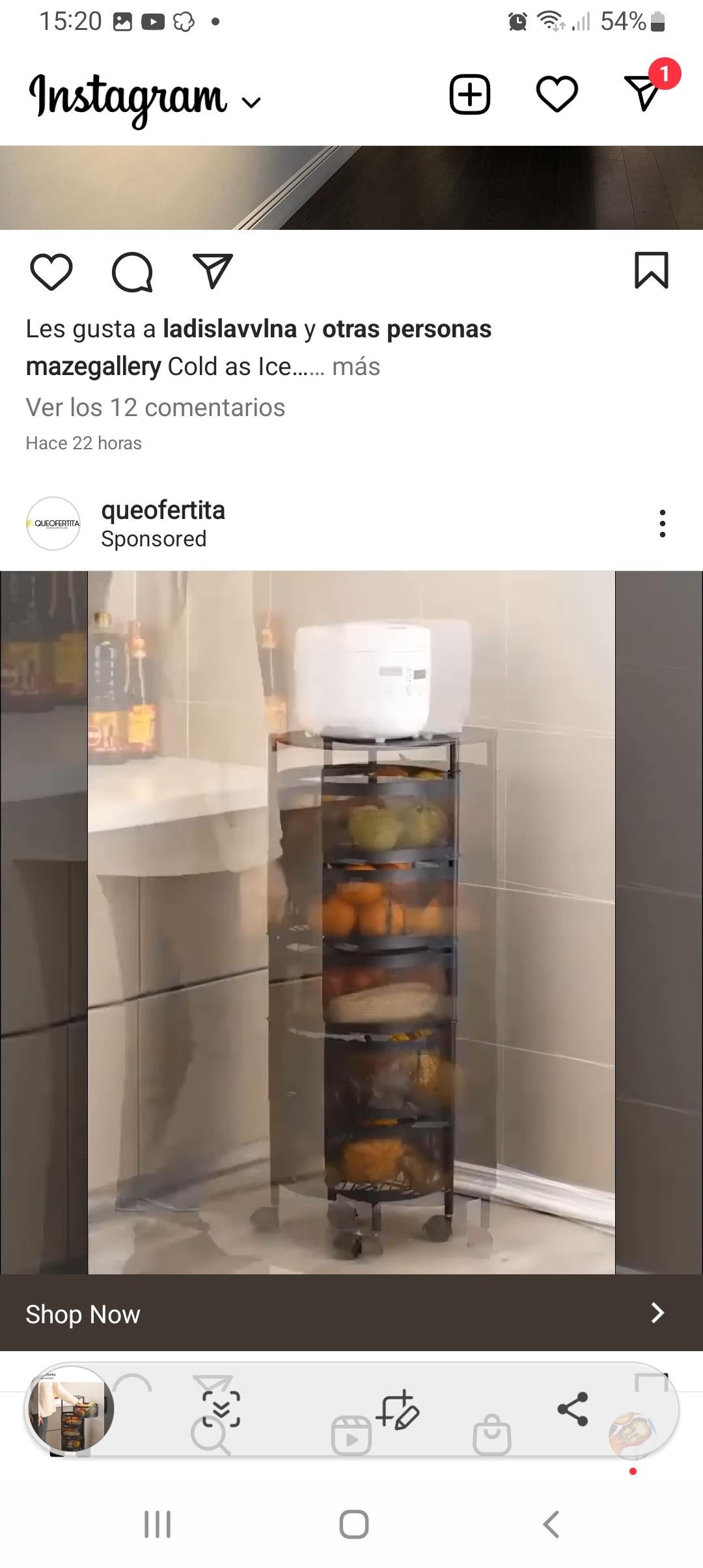Go back with system navigation button

[x=551, y=1524]
